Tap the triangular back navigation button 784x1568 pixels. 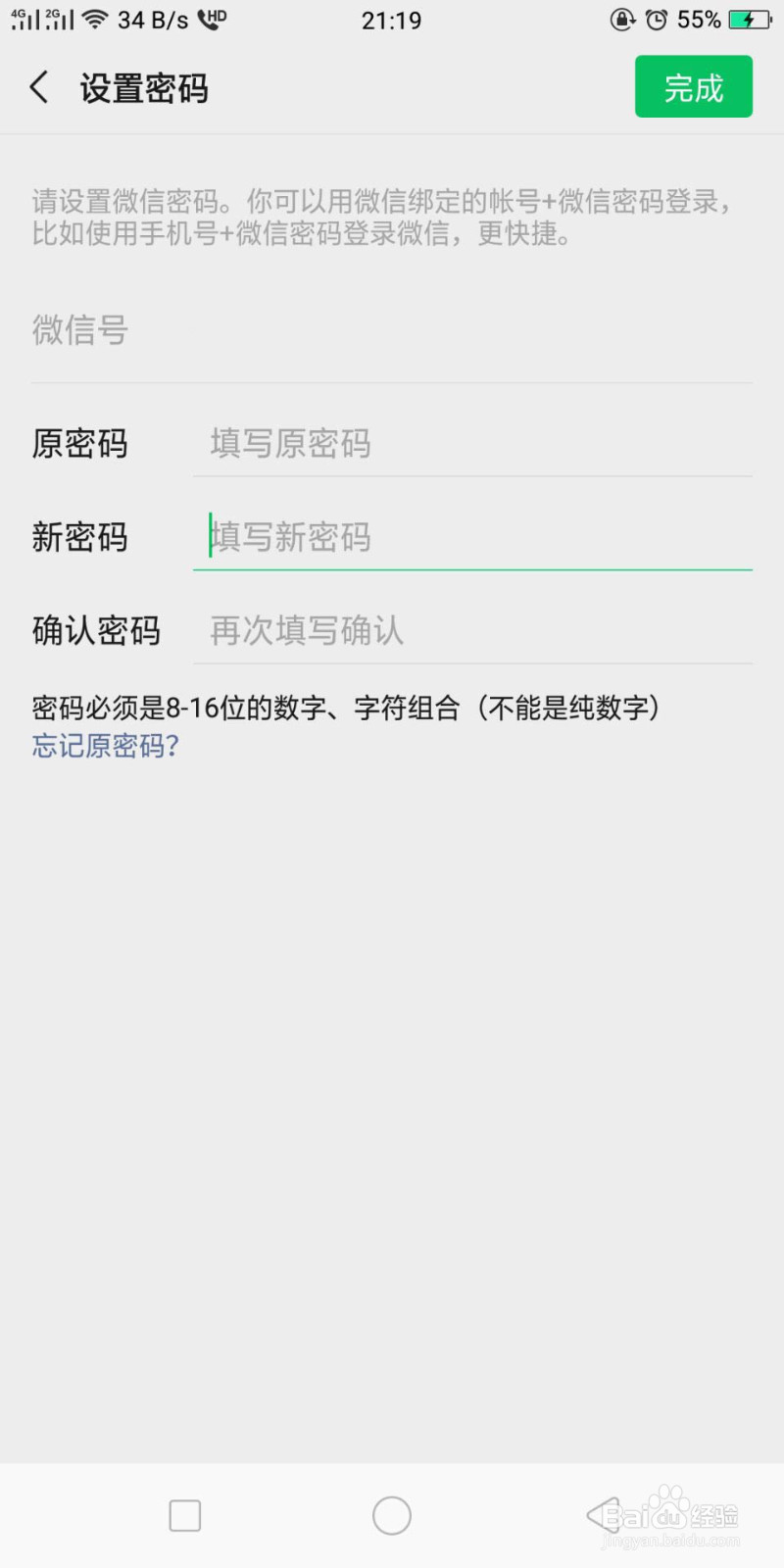[x=602, y=1514]
